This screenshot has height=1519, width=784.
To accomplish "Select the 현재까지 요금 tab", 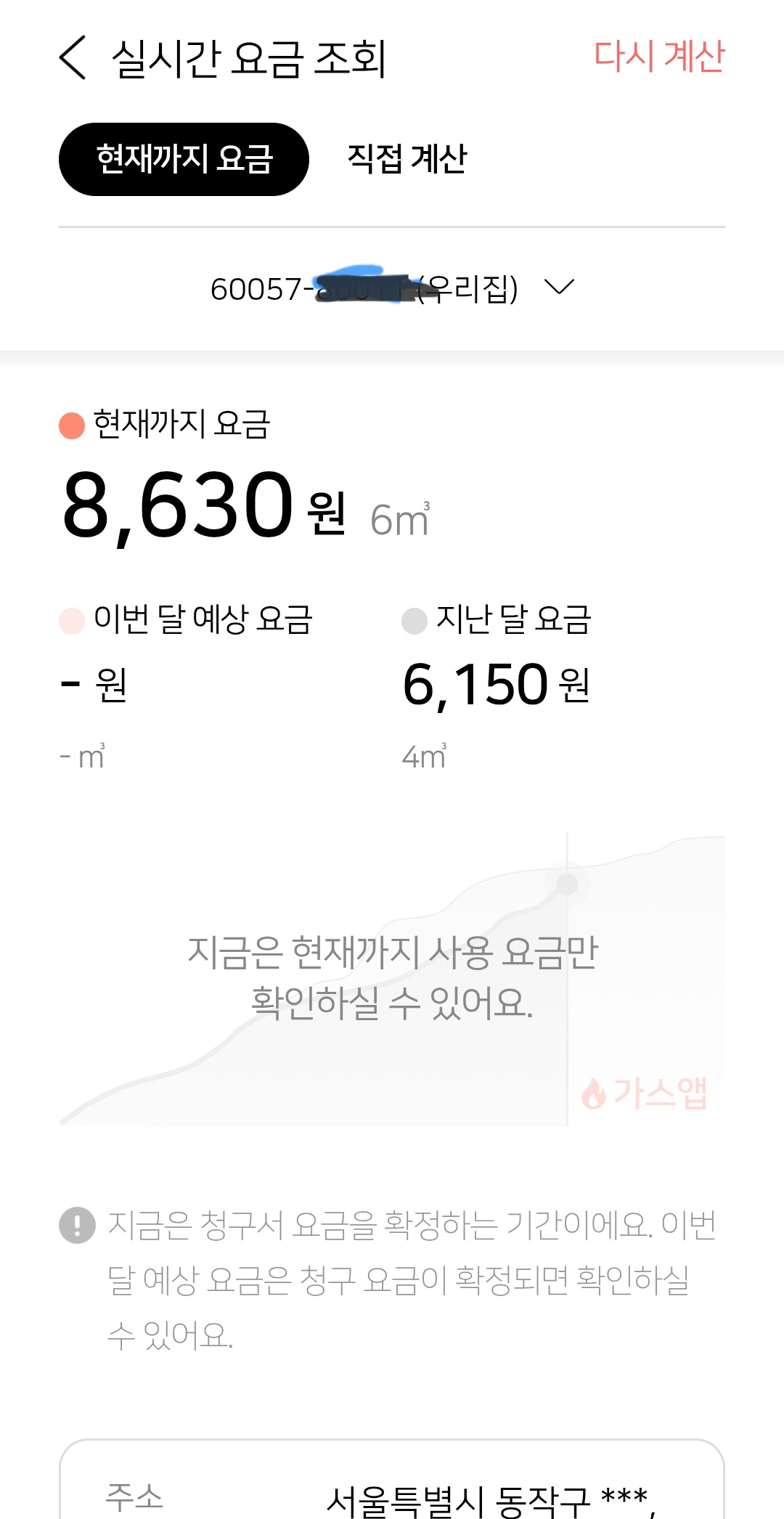I will [x=184, y=159].
